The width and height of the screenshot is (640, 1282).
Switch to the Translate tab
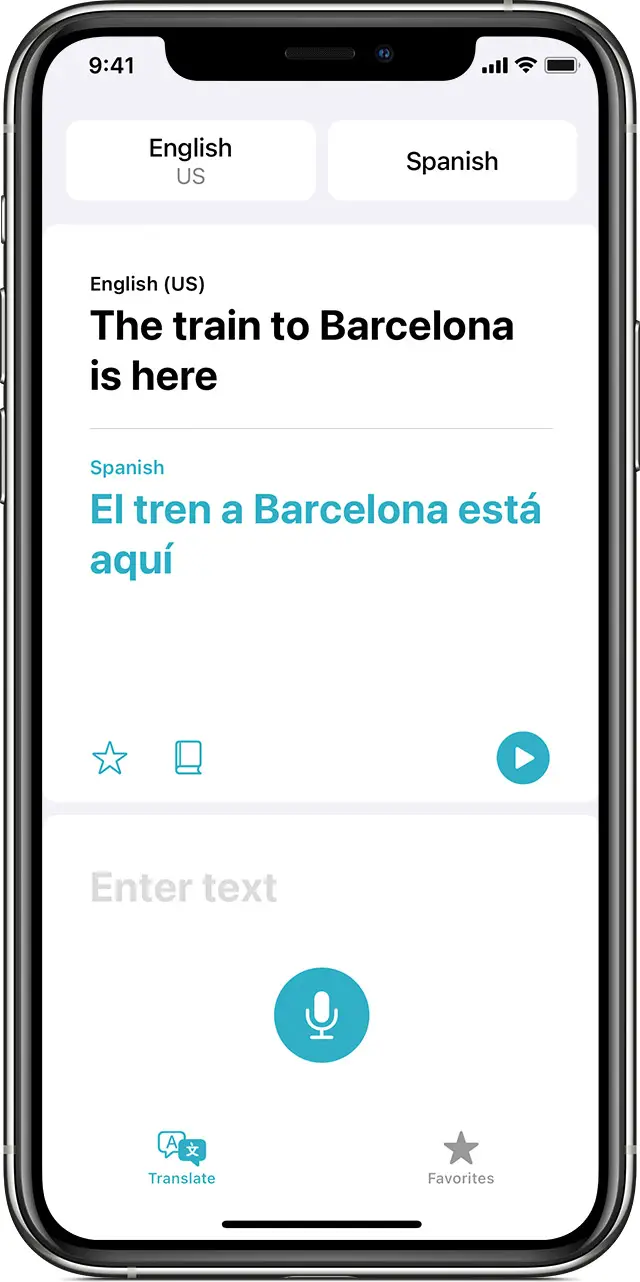click(182, 1158)
